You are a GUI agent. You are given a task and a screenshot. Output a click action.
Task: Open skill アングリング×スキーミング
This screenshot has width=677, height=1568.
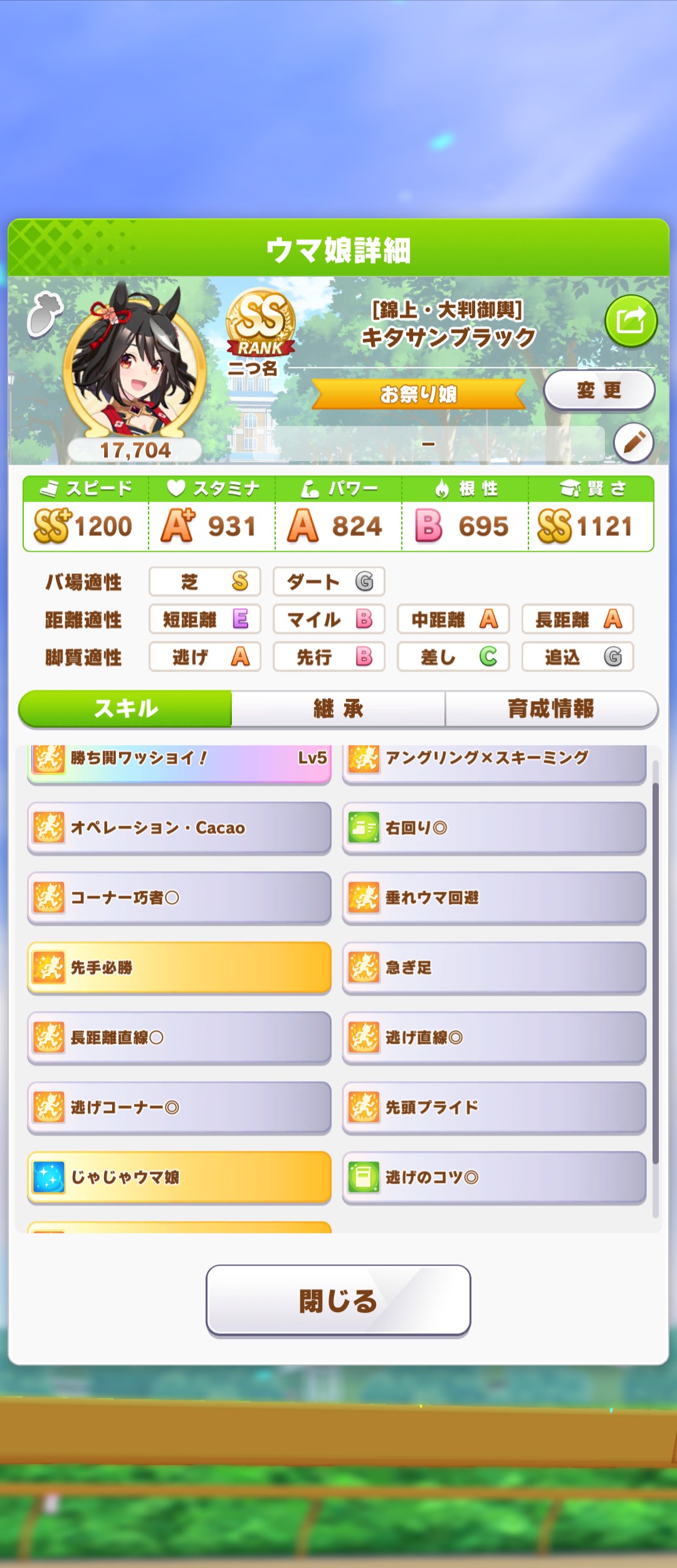[494, 761]
